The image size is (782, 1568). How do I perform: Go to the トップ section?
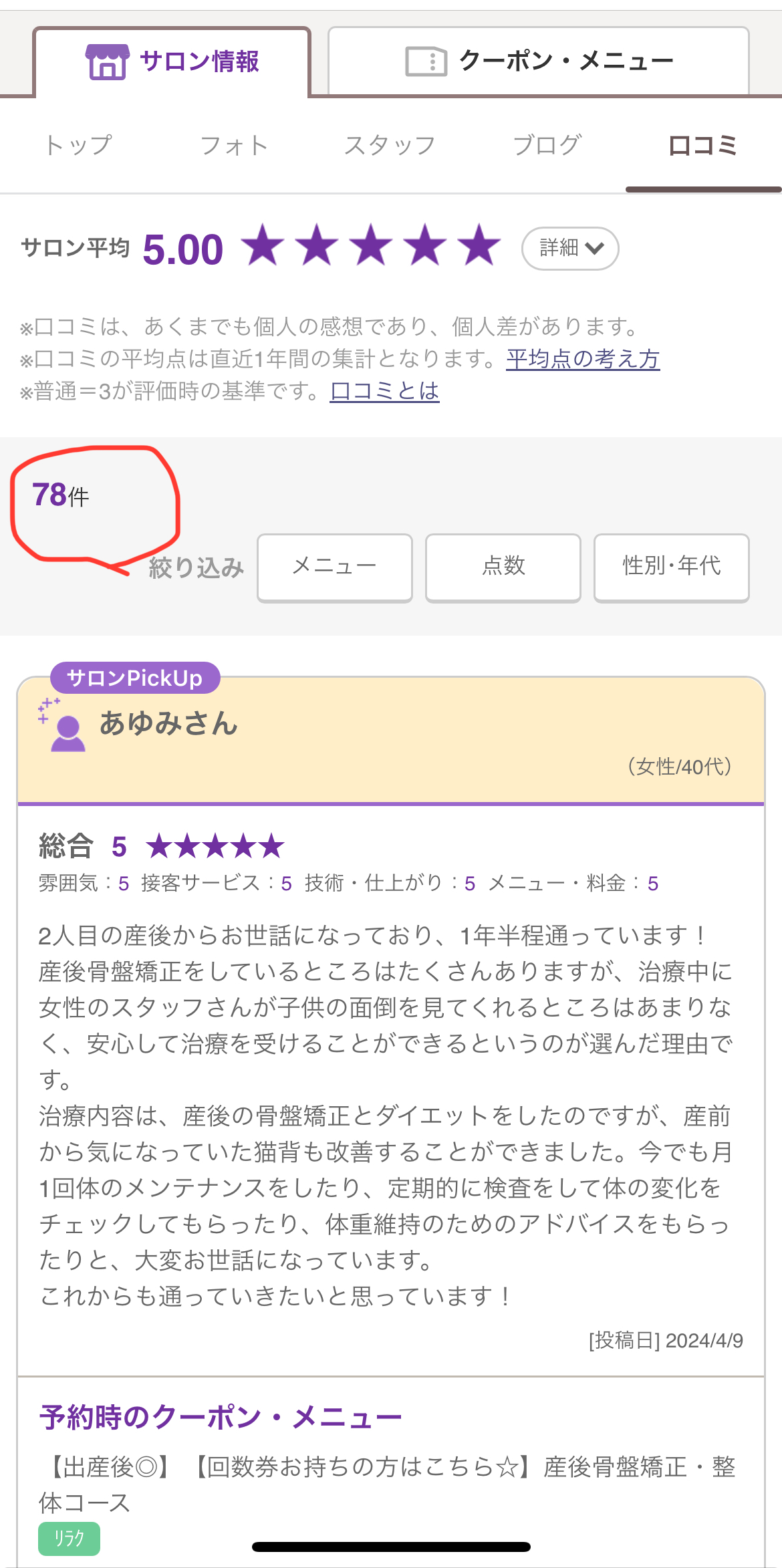tap(78, 145)
